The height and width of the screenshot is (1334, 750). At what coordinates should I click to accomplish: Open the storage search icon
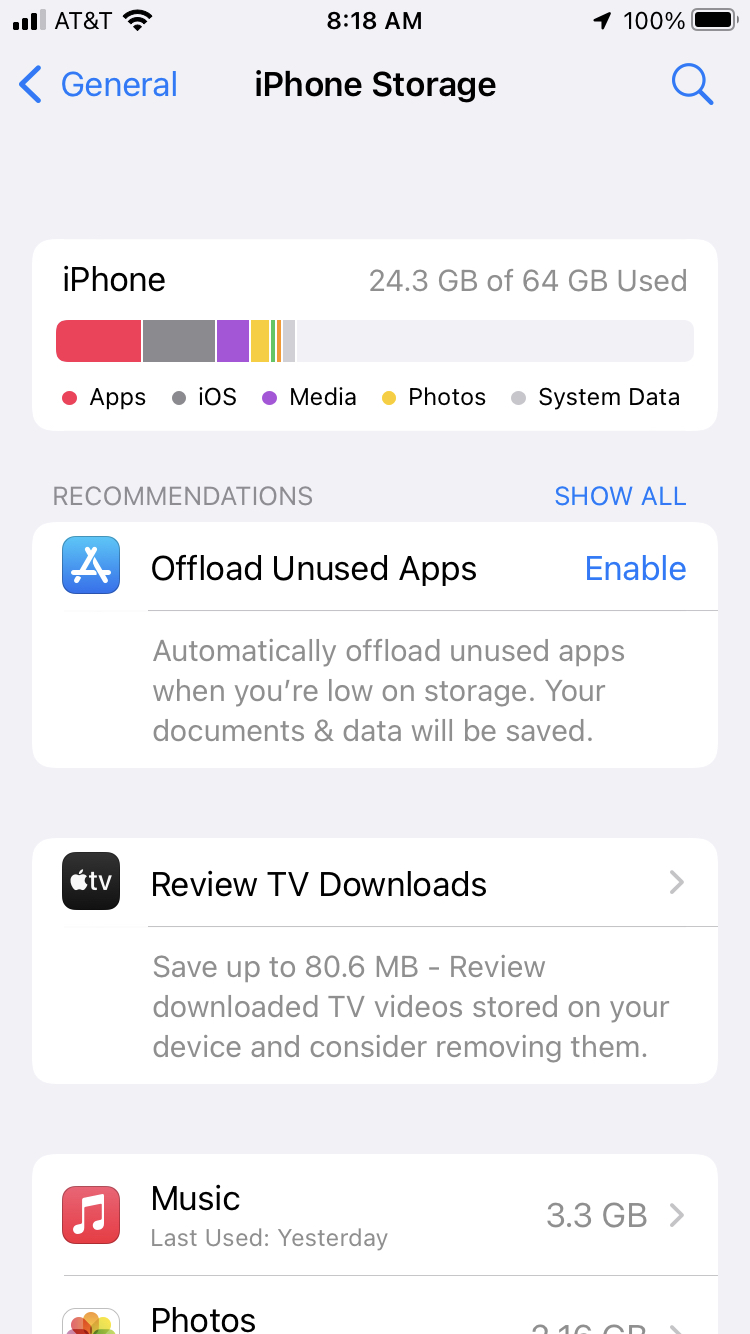[691, 85]
